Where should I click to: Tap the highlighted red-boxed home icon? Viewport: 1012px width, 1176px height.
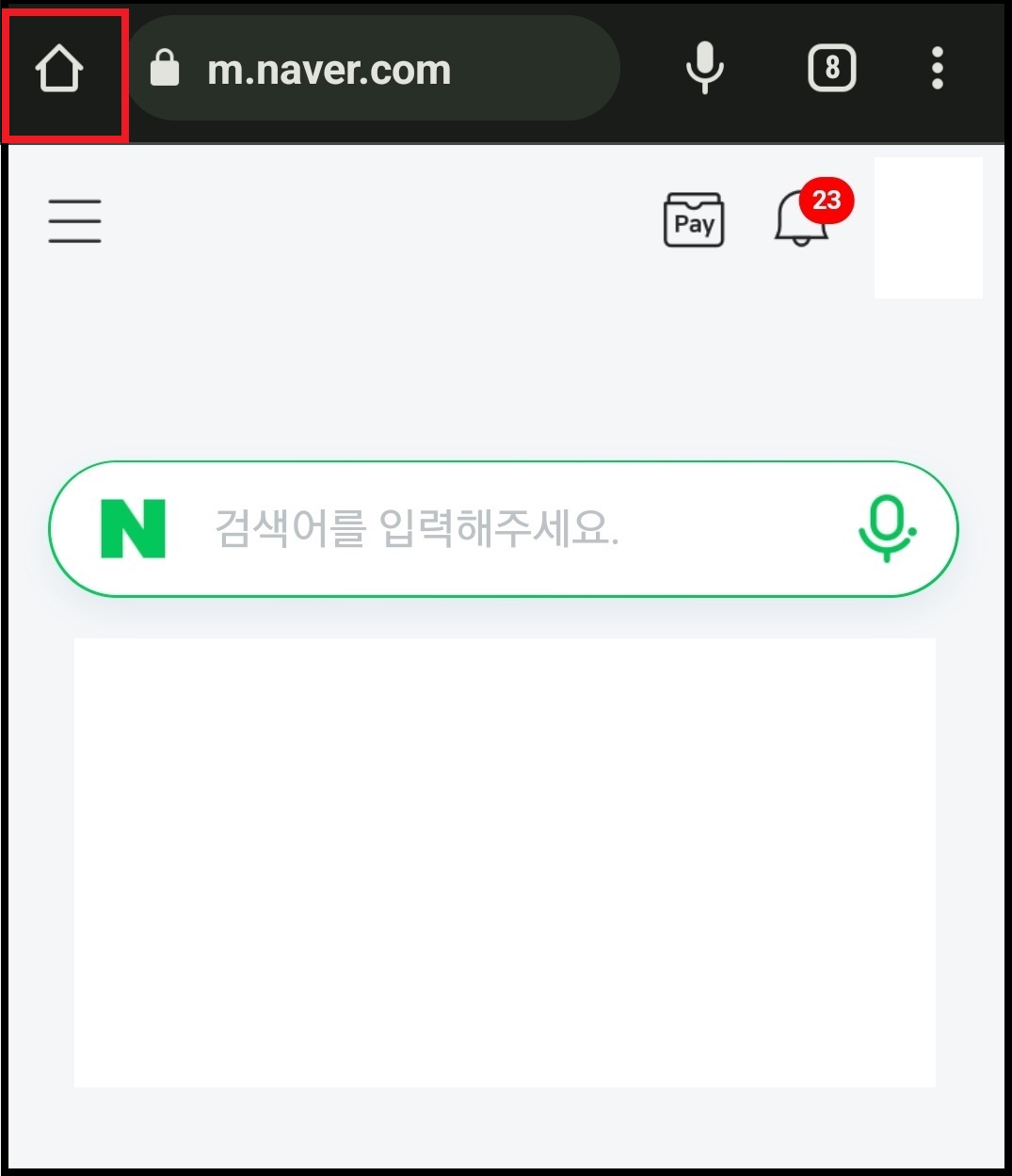pyautogui.click(x=58, y=68)
